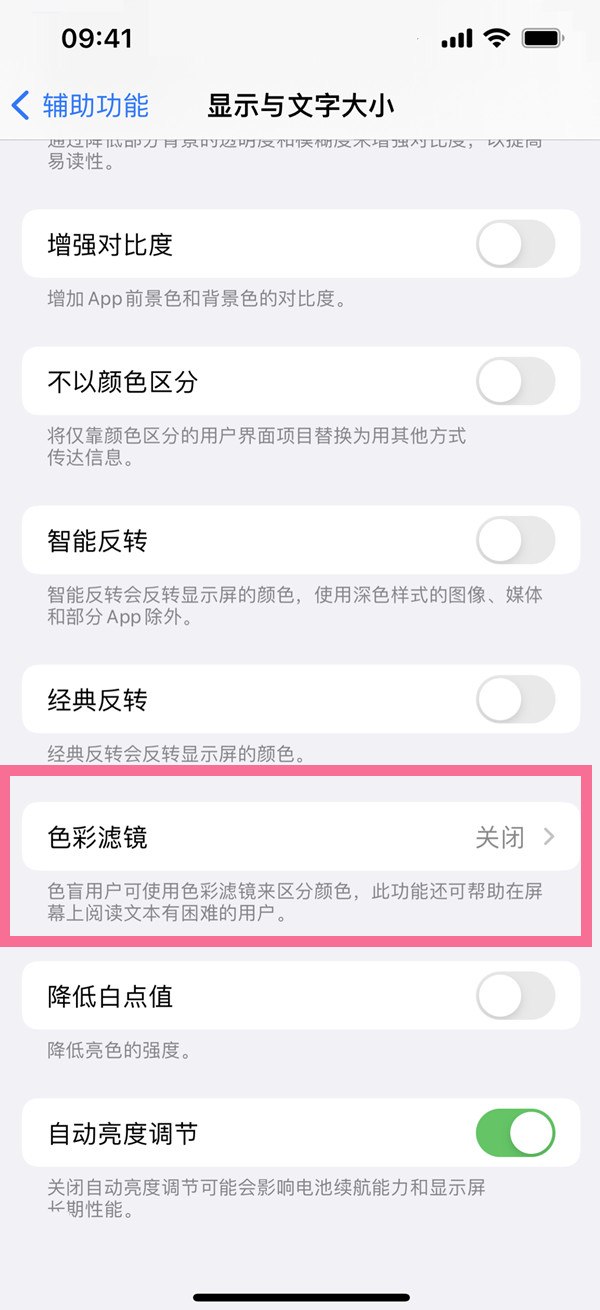Disable 自动亮度调节
This screenshot has height=1310, width=600.
pos(515,1133)
